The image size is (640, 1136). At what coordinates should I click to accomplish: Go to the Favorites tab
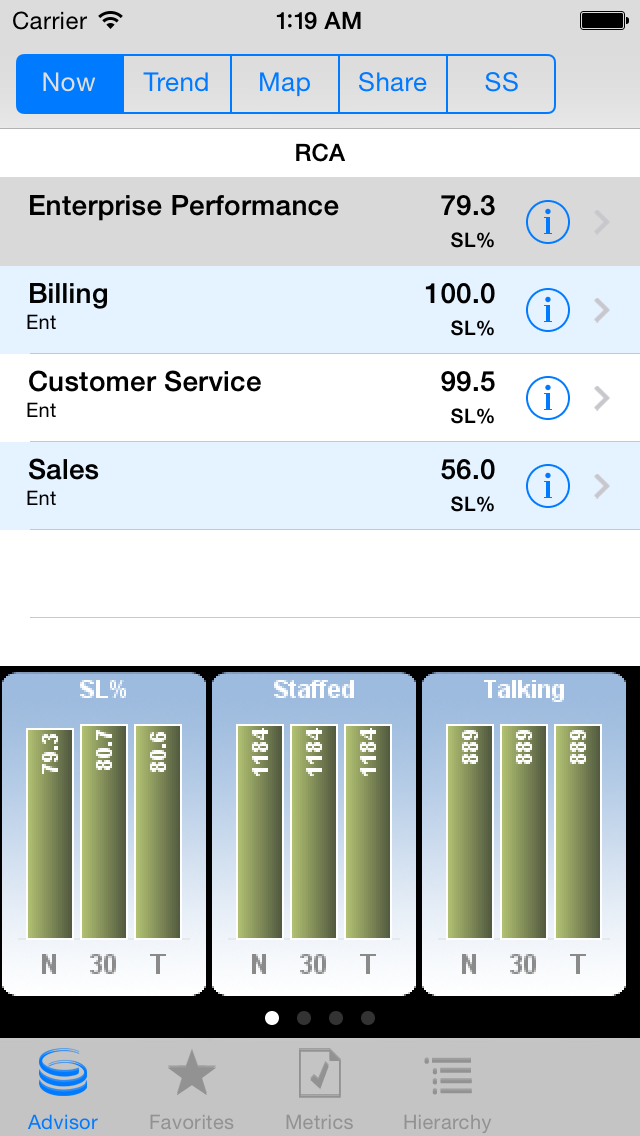point(191,1089)
